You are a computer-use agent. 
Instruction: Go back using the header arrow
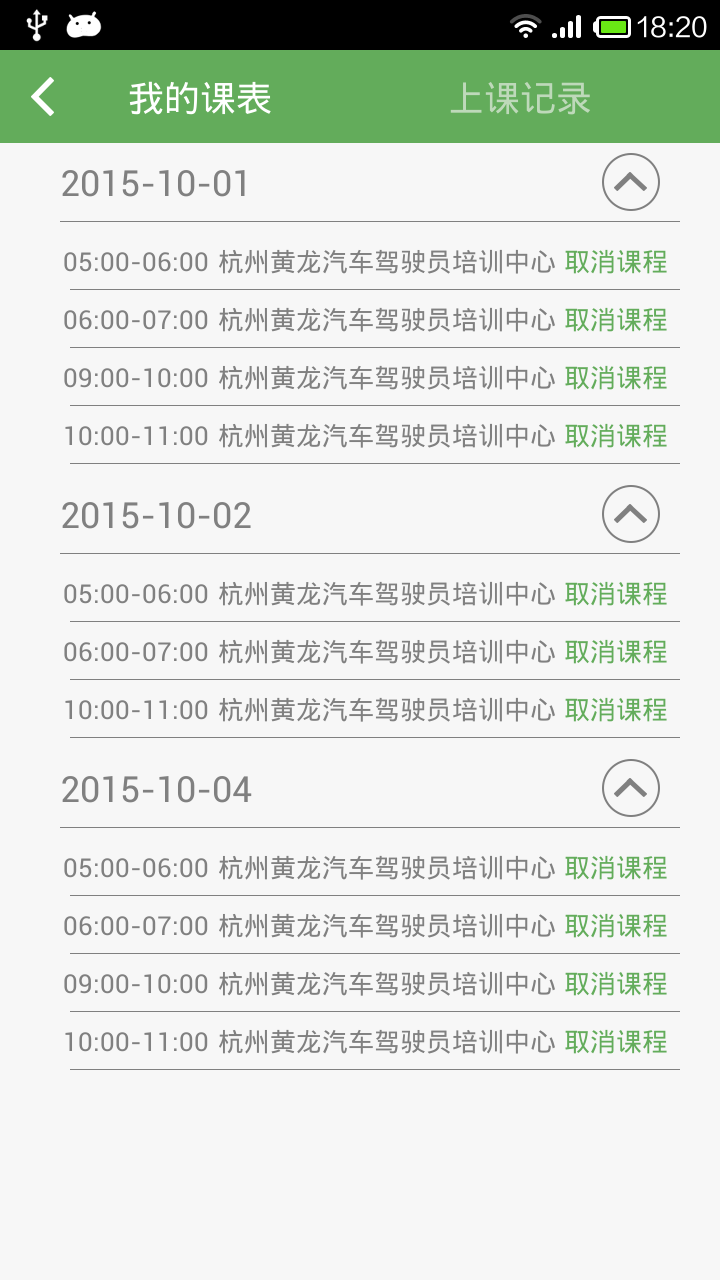pyautogui.click(x=43, y=97)
